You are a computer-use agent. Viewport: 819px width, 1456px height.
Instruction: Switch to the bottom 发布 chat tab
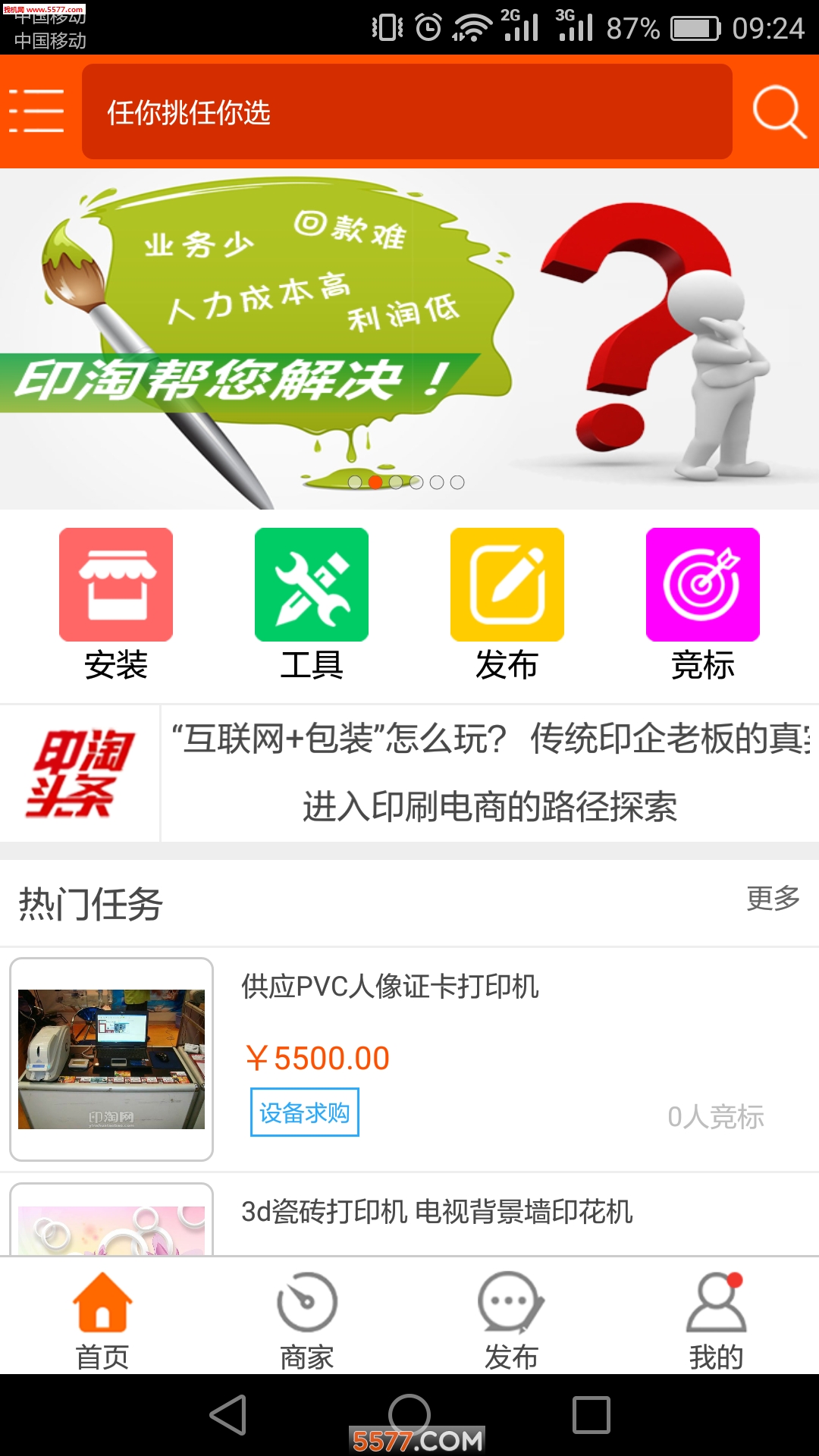click(x=510, y=1316)
